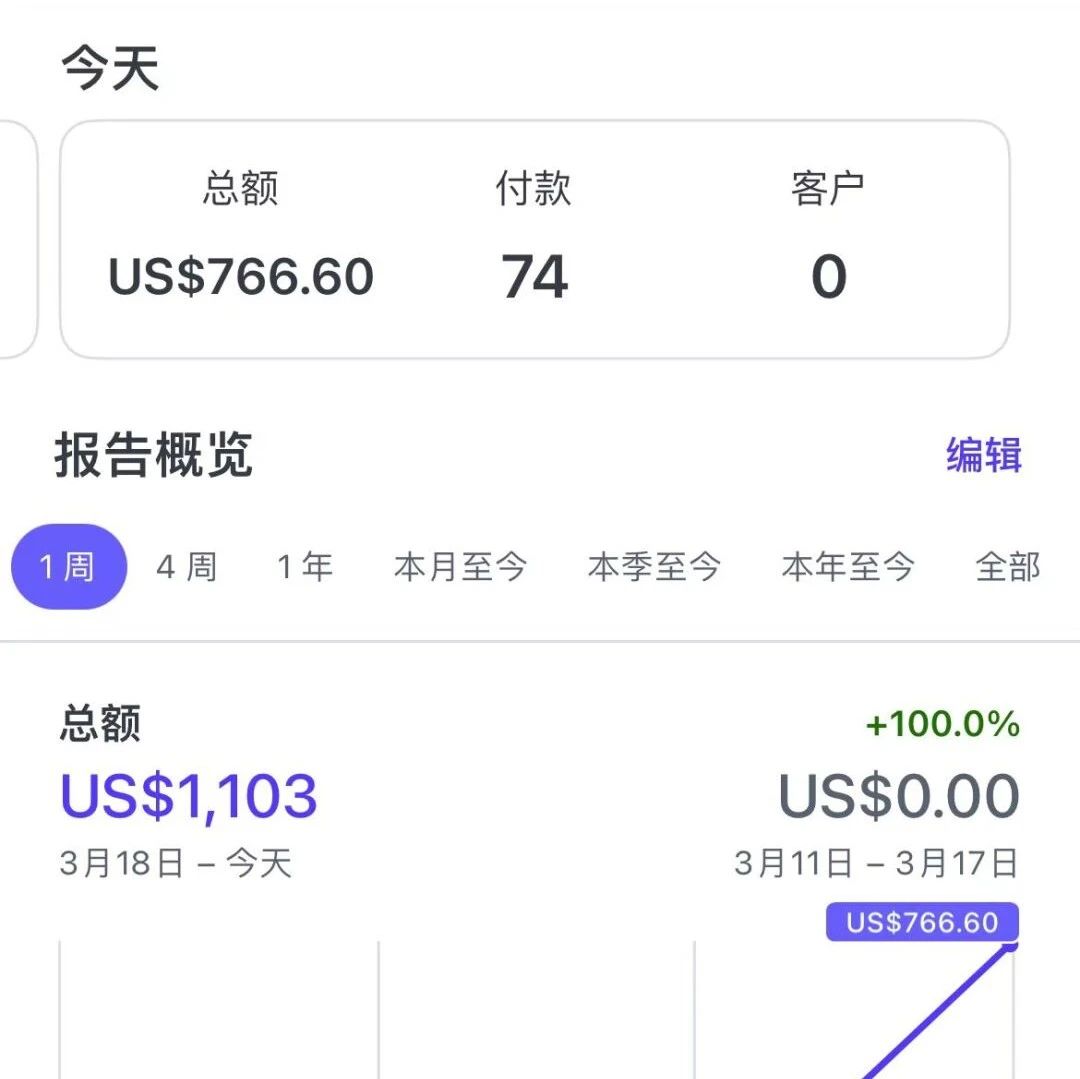
Task: Select the 1周 time range
Action: pos(68,567)
